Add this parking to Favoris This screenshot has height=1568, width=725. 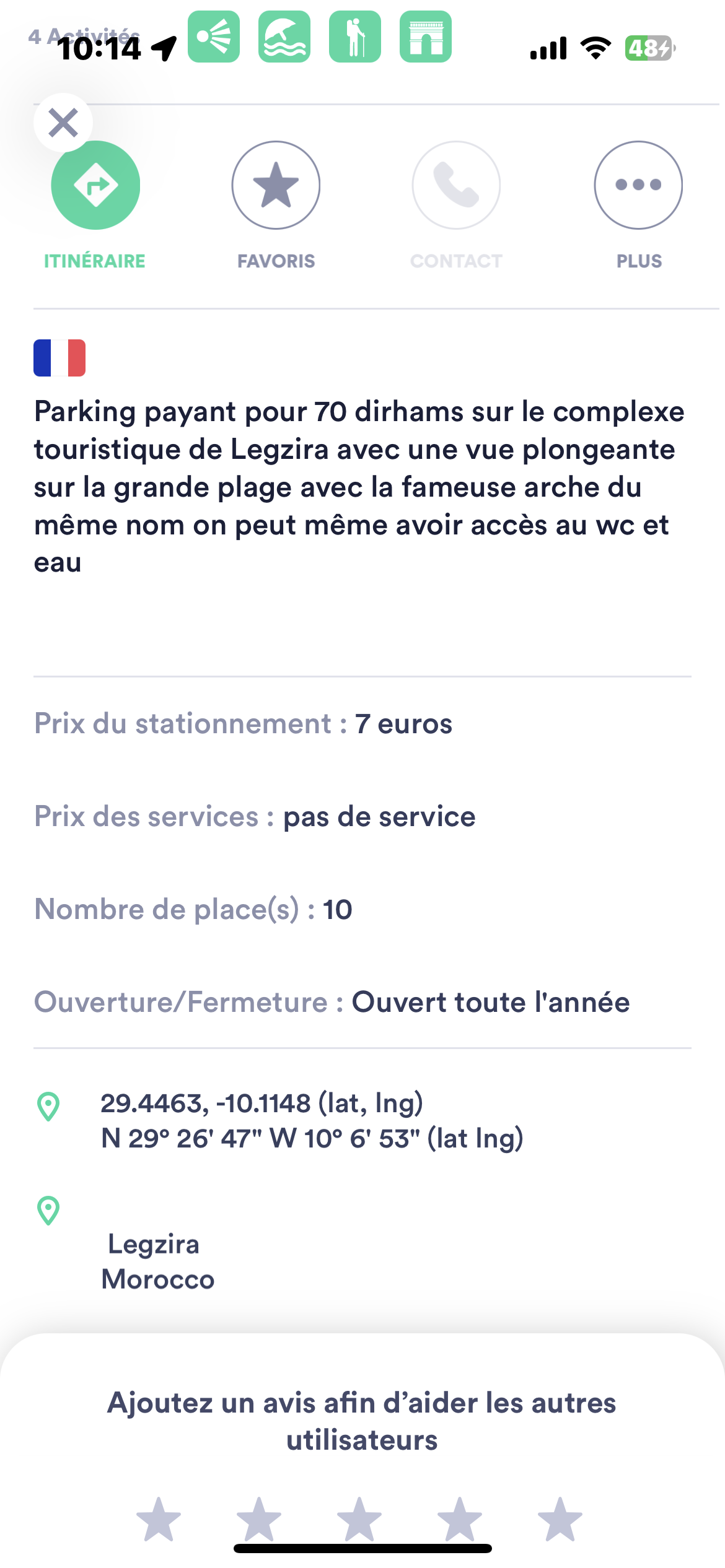click(276, 185)
